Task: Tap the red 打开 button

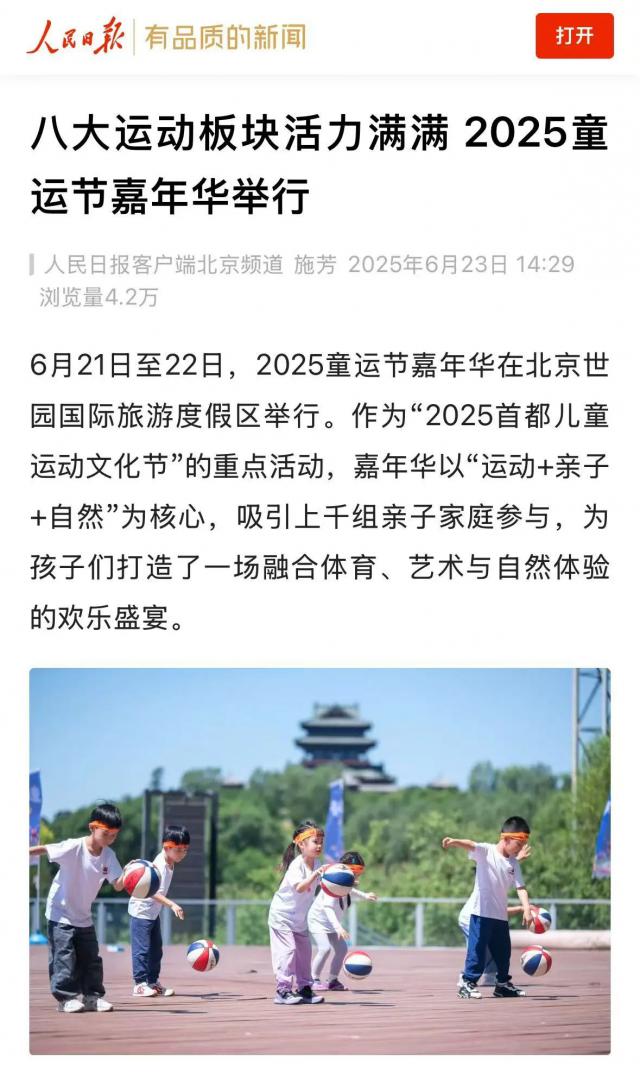Action: 574,37
